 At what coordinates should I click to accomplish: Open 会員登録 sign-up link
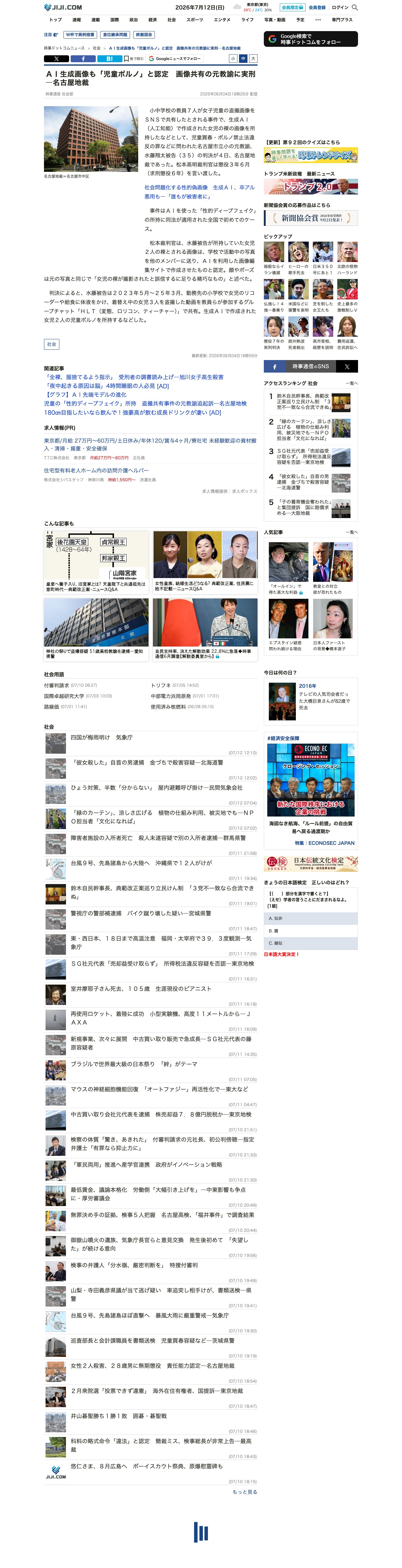point(317,7)
